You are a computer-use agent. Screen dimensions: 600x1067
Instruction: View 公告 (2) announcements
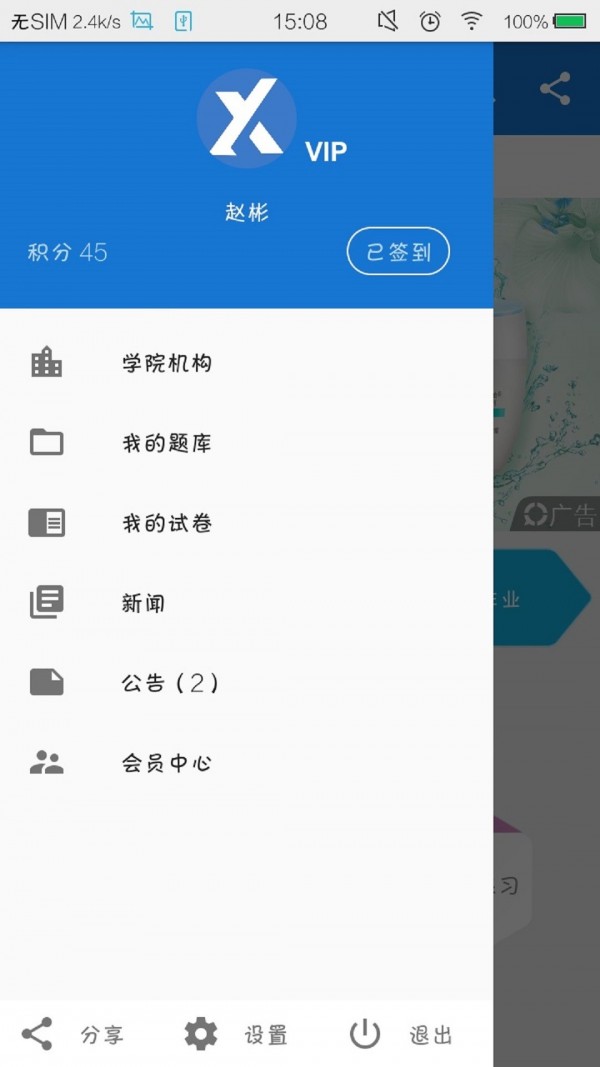click(x=170, y=683)
